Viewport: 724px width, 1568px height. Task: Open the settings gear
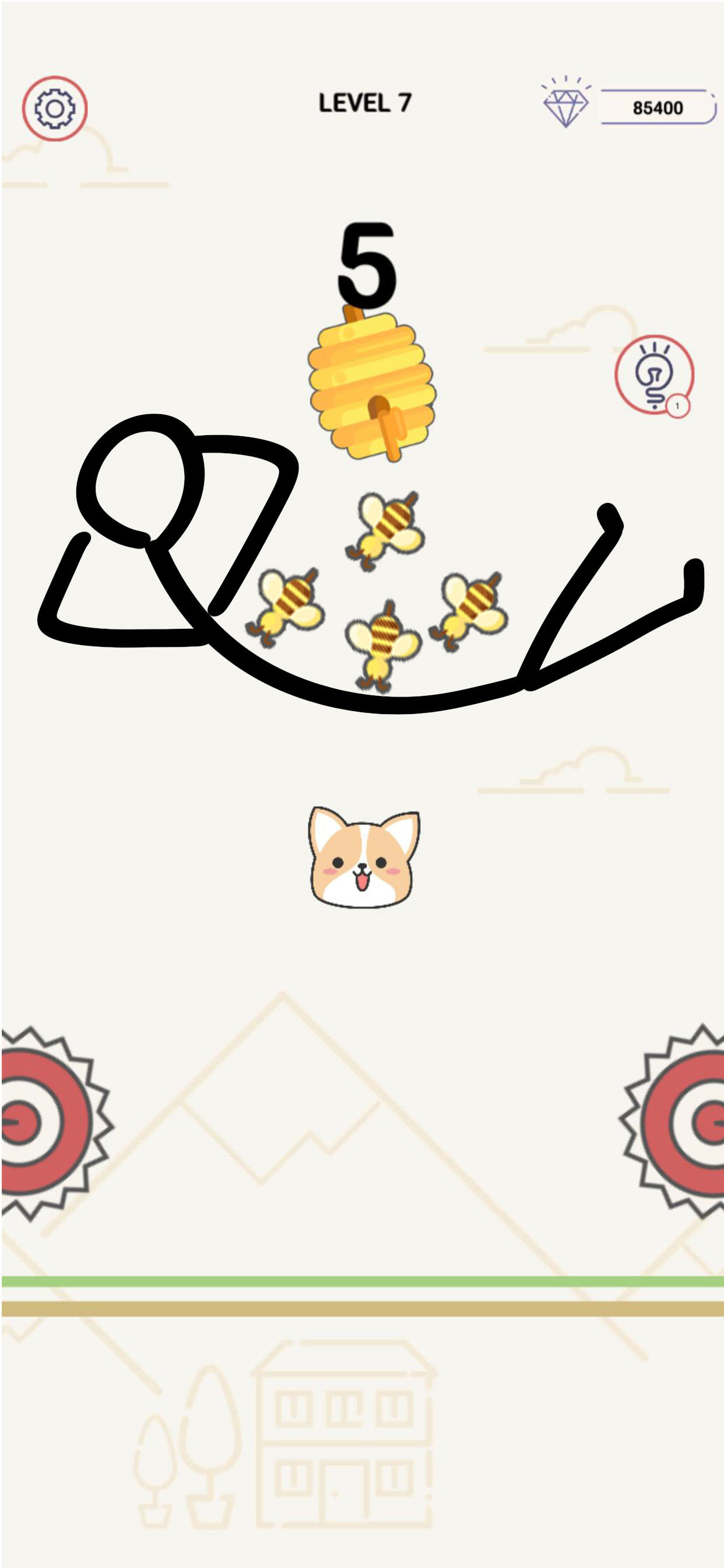tap(55, 108)
